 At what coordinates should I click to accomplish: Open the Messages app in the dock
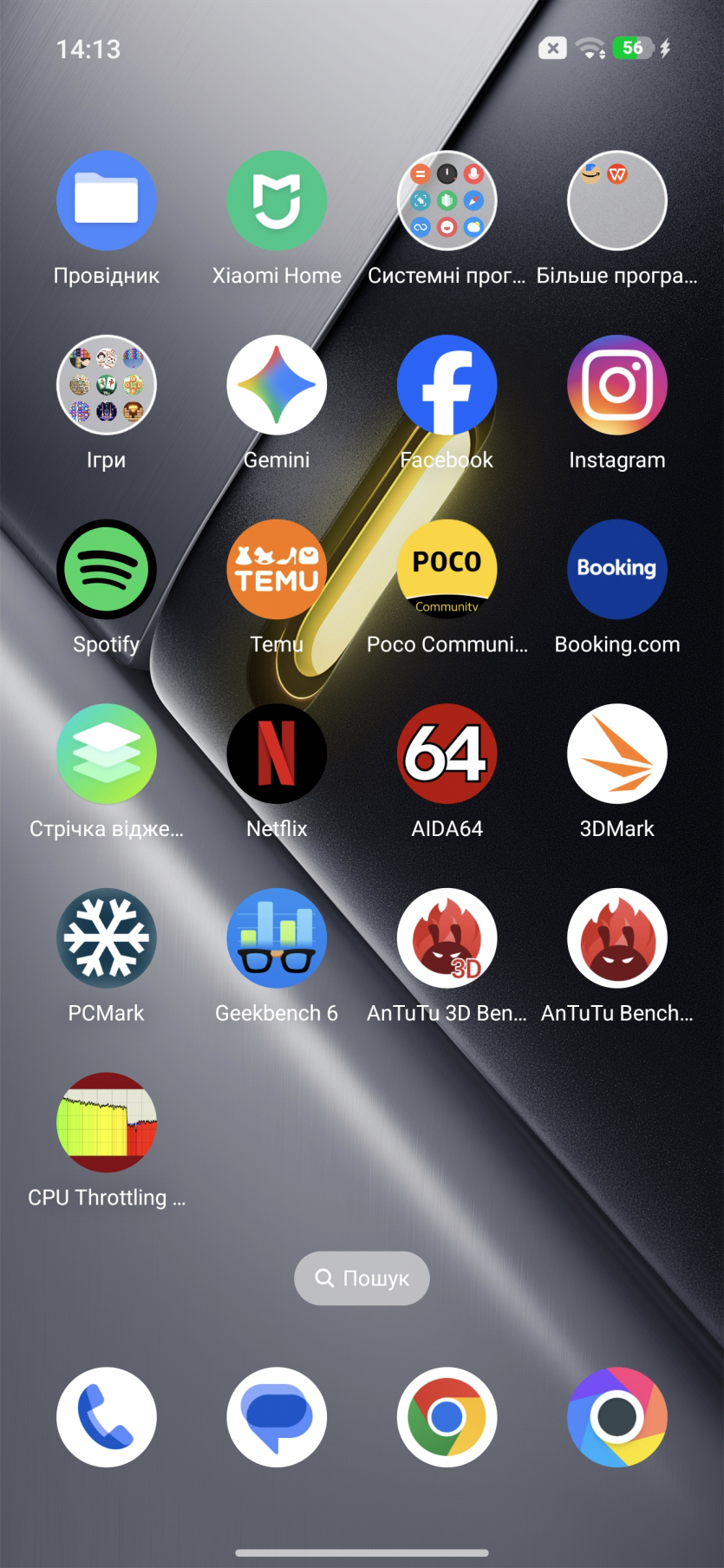coord(277,1417)
